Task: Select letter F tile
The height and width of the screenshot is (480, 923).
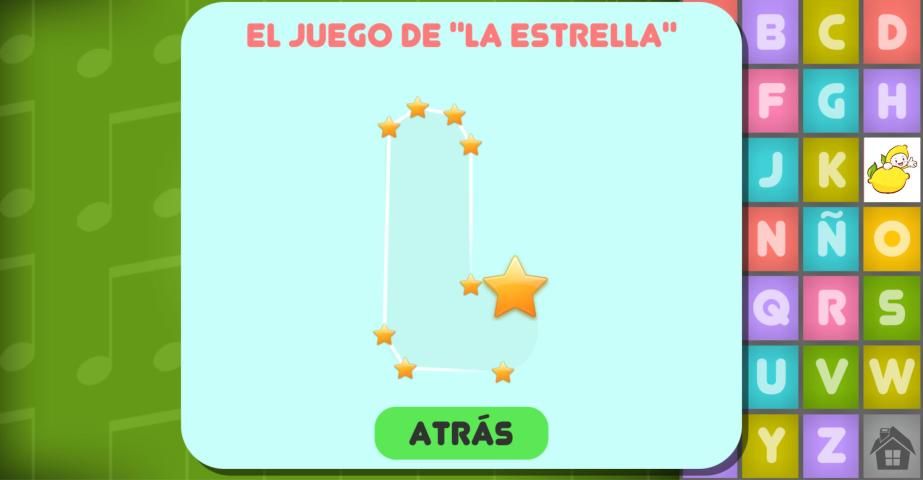Action: coord(771,100)
